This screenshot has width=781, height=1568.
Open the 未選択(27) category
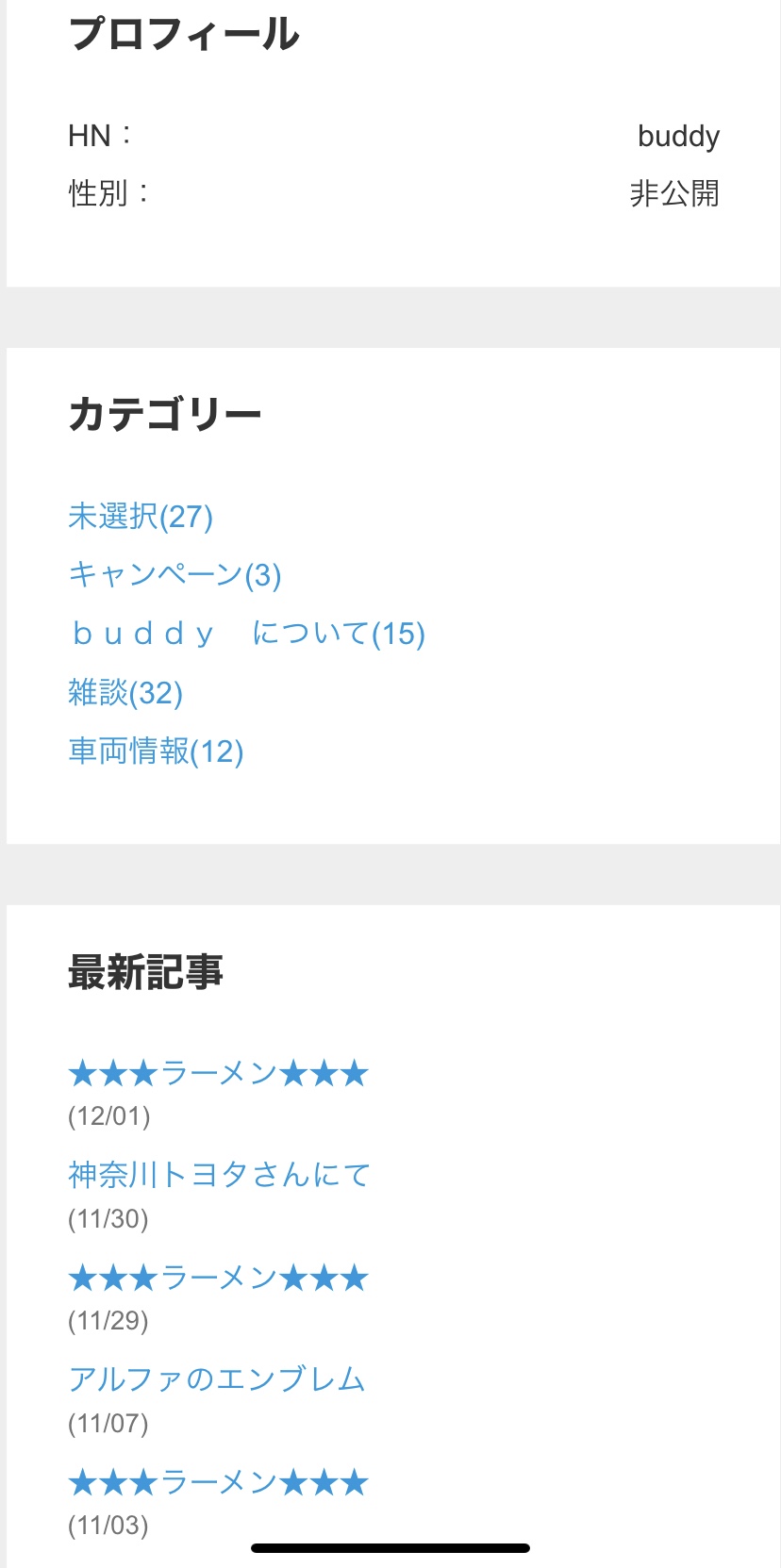[x=141, y=517]
